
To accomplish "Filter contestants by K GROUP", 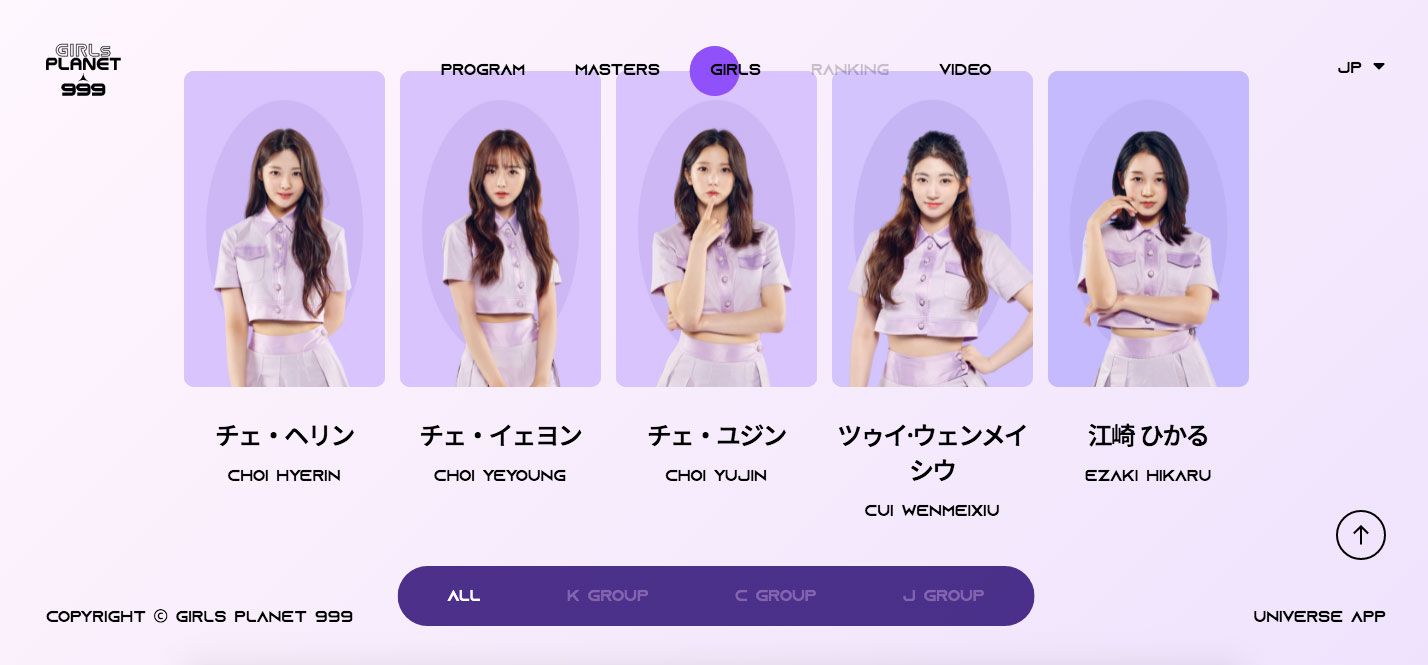I will tap(607, 596).
